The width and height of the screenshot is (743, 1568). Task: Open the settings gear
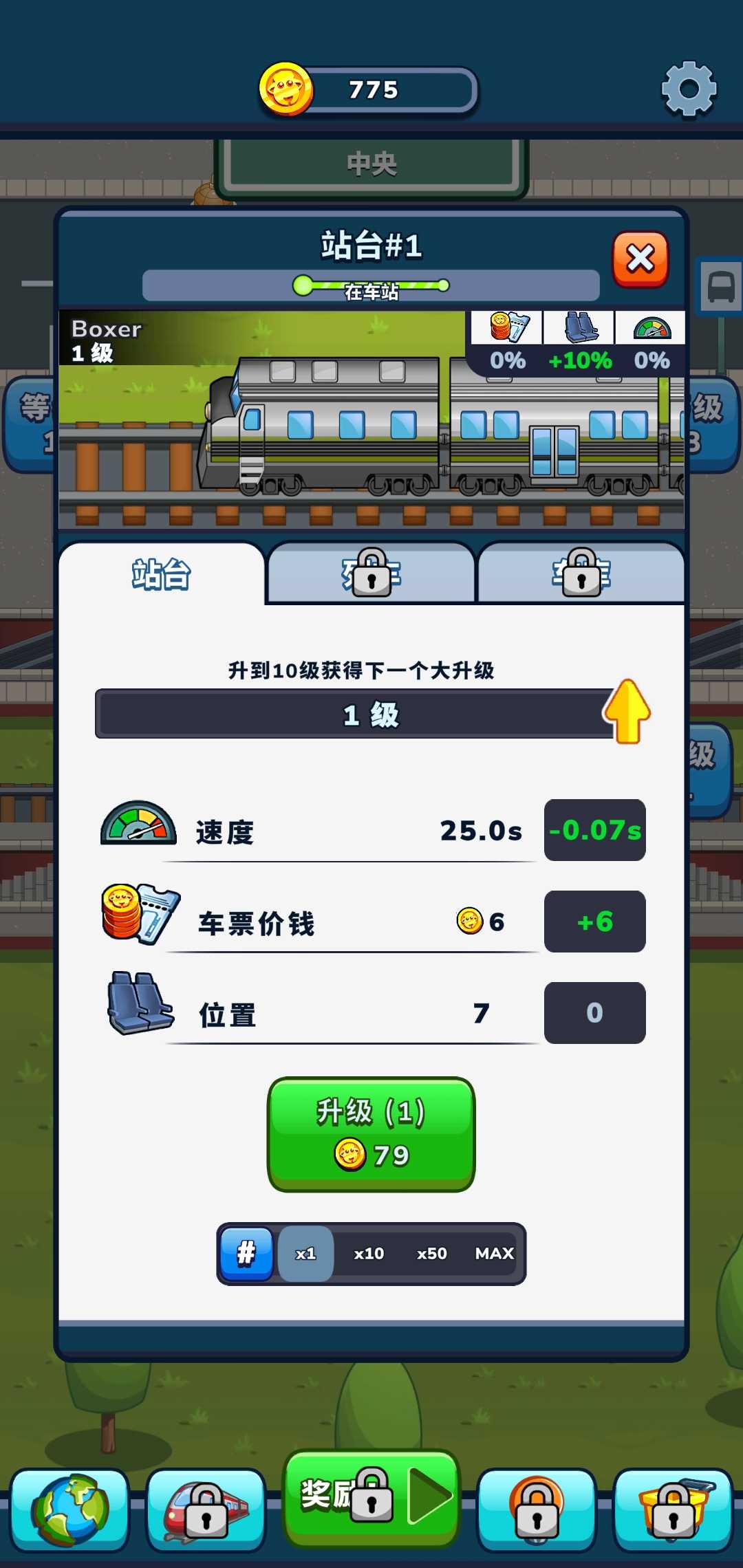(689, 89)
